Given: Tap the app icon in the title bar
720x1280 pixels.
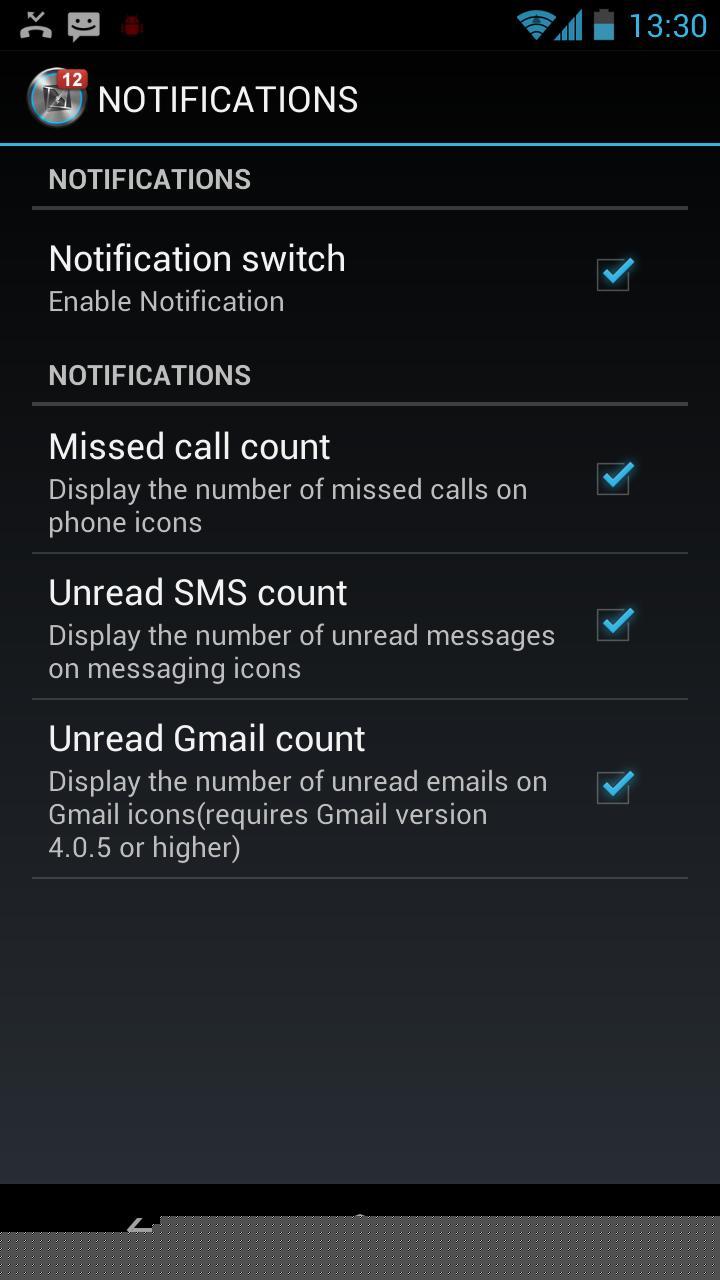Looking at the screenshot, I should pos(58,98).
